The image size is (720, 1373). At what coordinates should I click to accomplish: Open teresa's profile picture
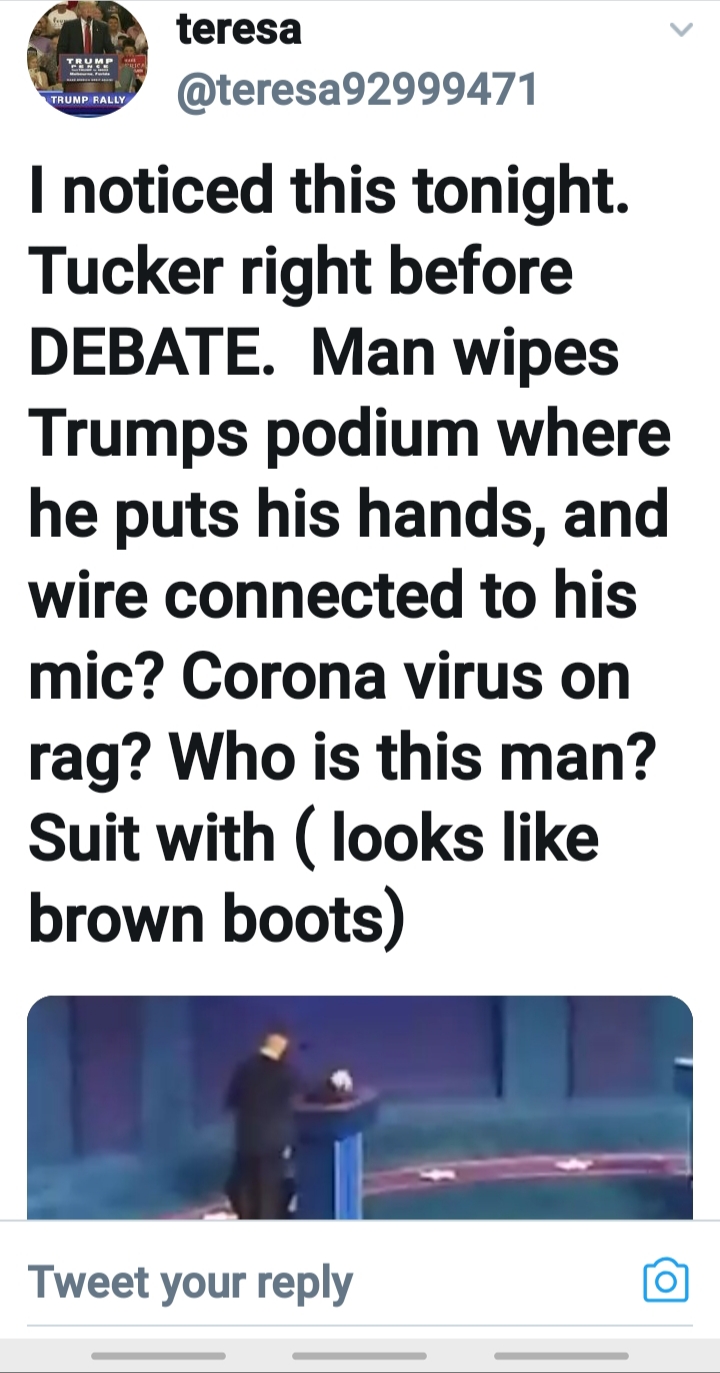[x=87, y=58]
